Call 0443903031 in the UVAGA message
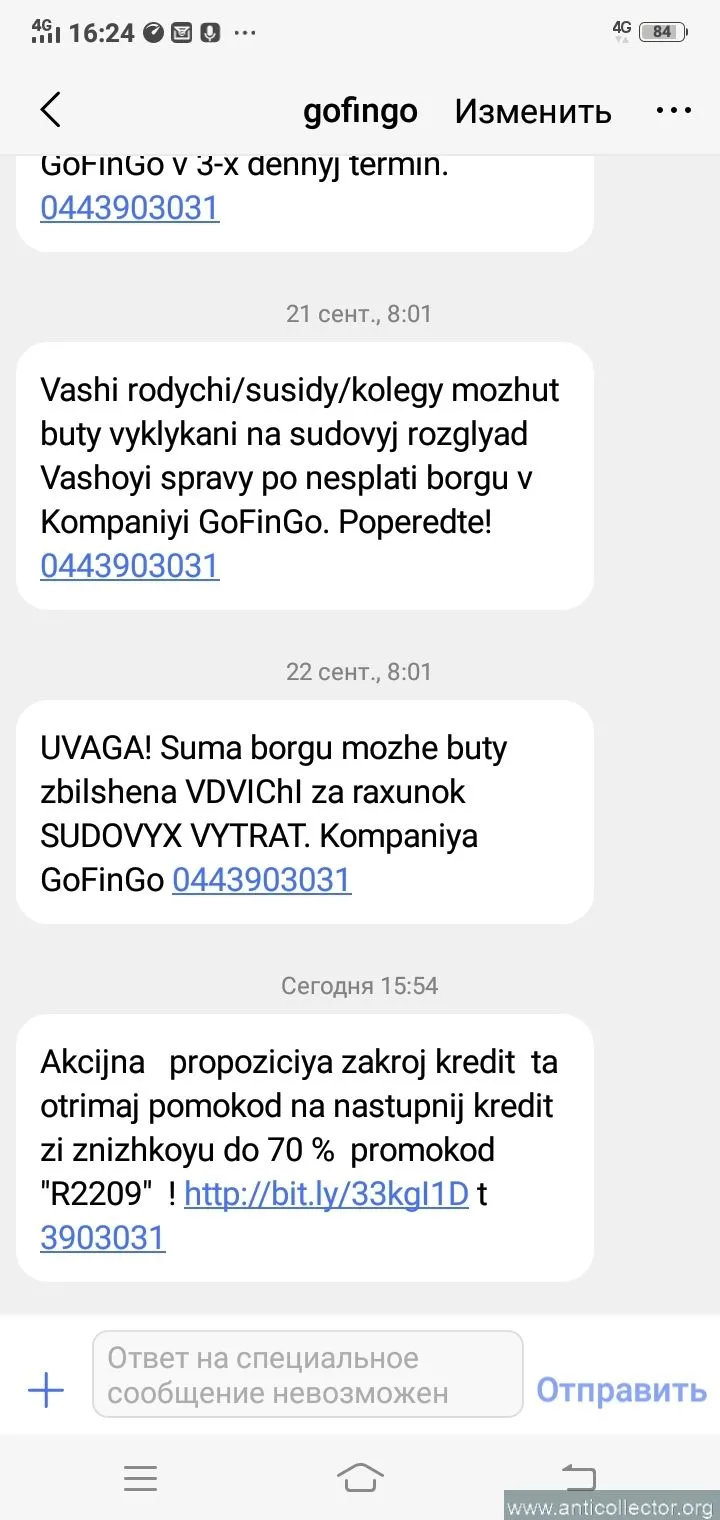 pos(261,880)
